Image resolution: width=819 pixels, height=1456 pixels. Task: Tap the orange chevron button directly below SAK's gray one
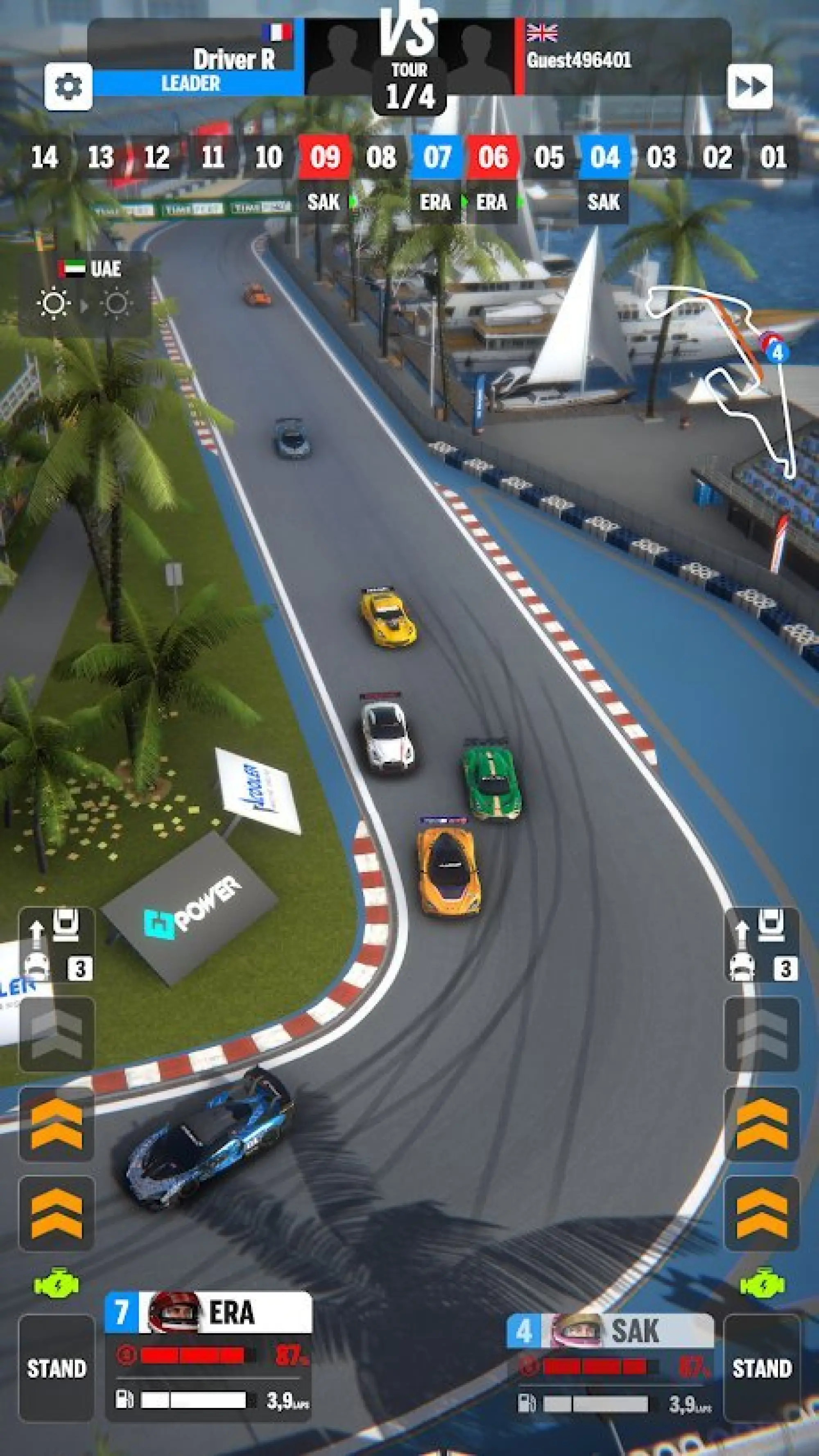[761, 1124]
